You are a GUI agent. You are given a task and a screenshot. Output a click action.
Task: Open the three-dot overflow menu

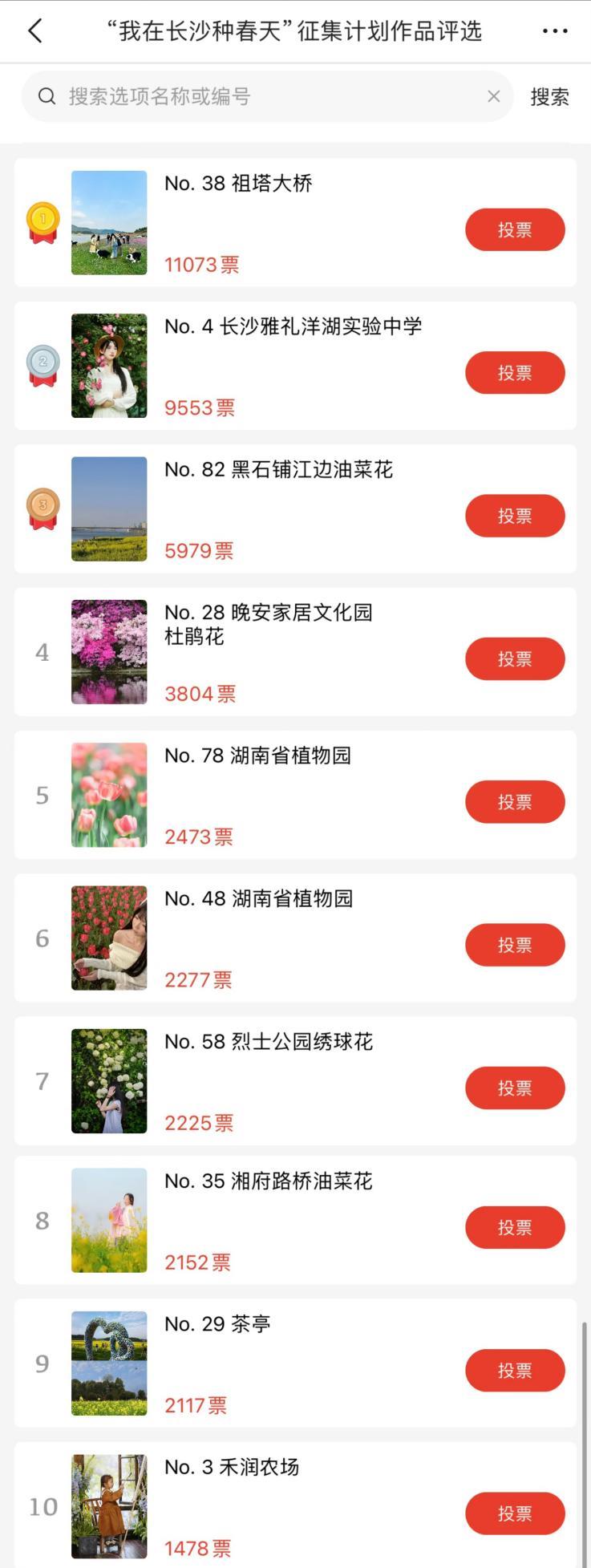(555, 31)
